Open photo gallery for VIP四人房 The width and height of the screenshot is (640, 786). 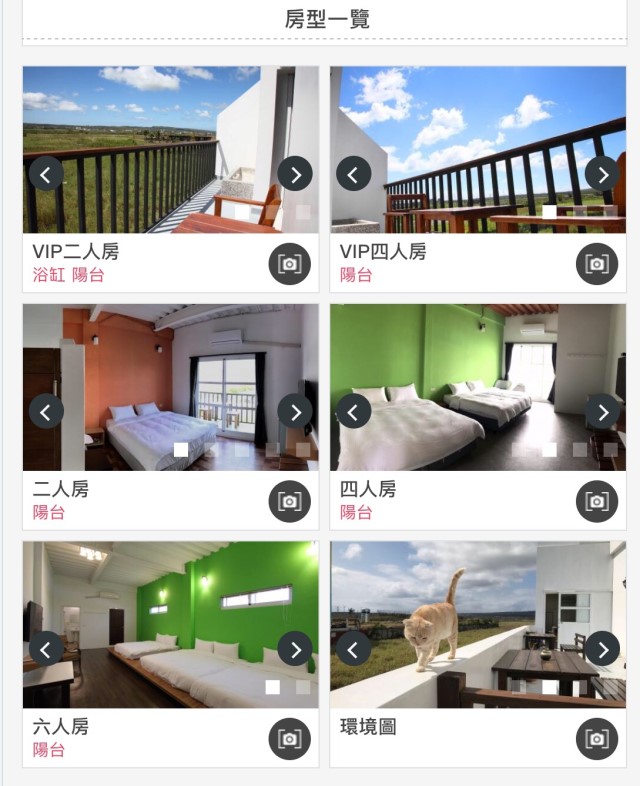pos(597,264)
